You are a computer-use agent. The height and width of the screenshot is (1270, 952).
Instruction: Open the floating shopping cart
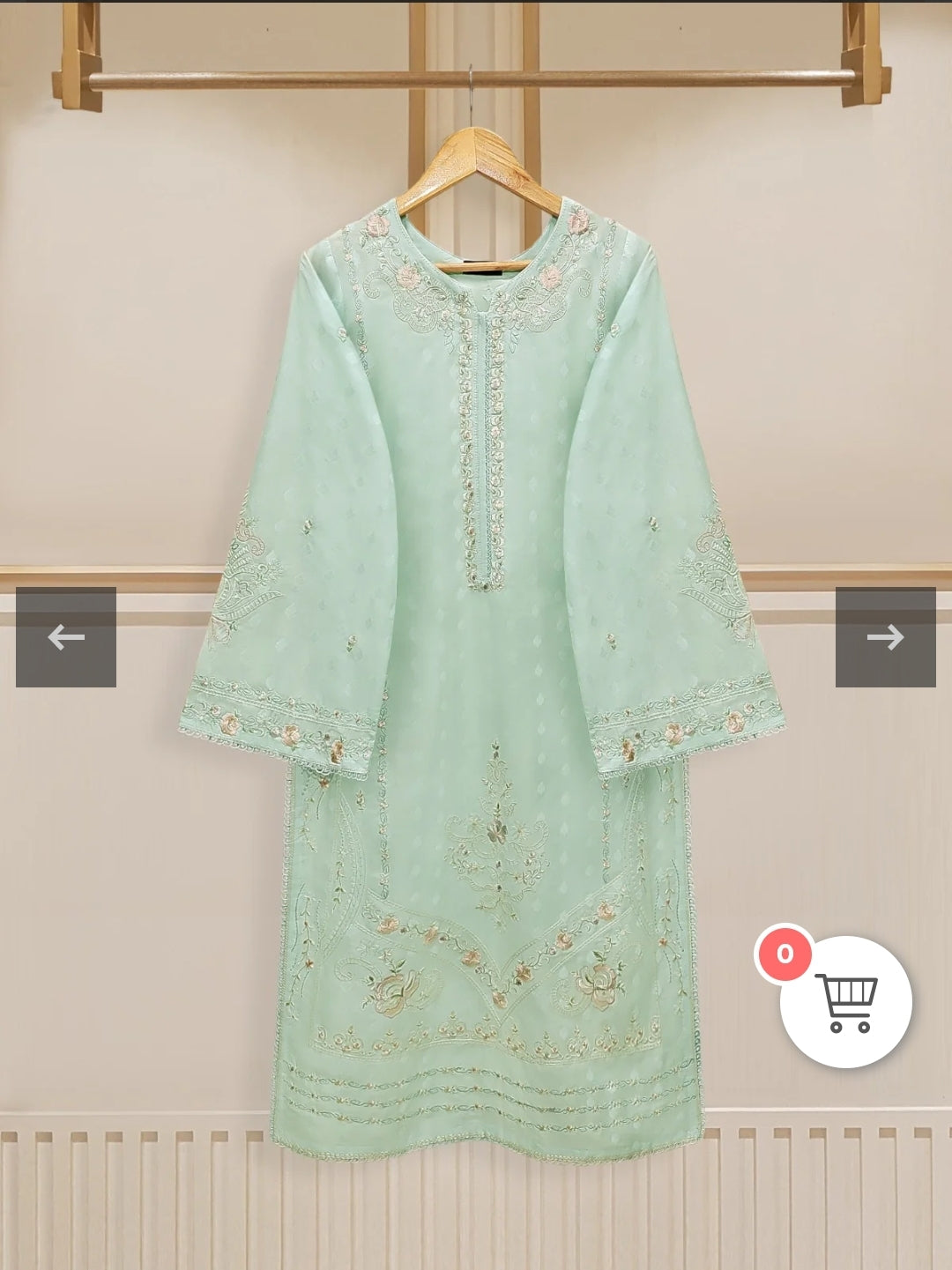[x=845, y=1002]
